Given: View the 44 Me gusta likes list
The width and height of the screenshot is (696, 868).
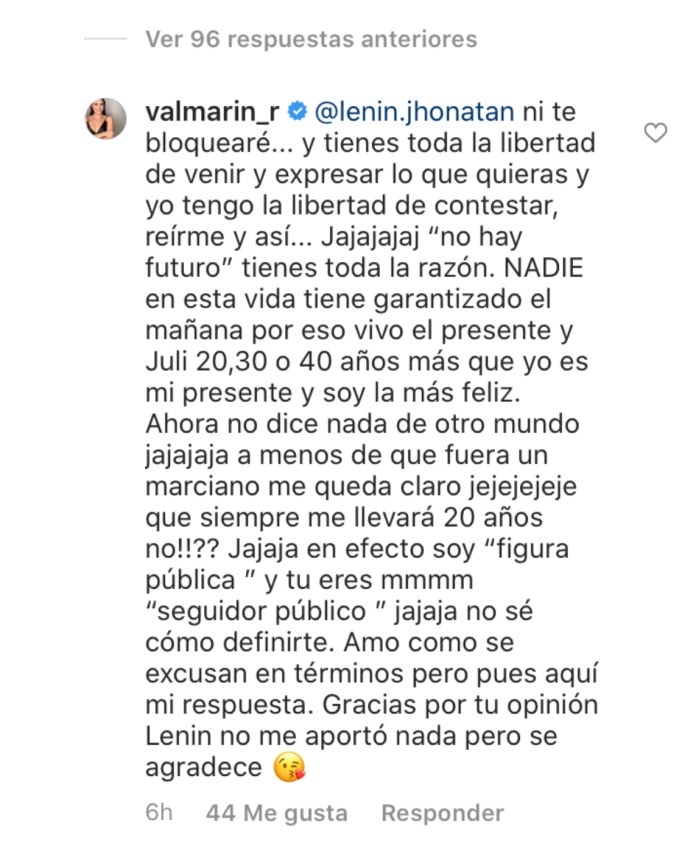Looking at the screenshot, I should [277, 813].
